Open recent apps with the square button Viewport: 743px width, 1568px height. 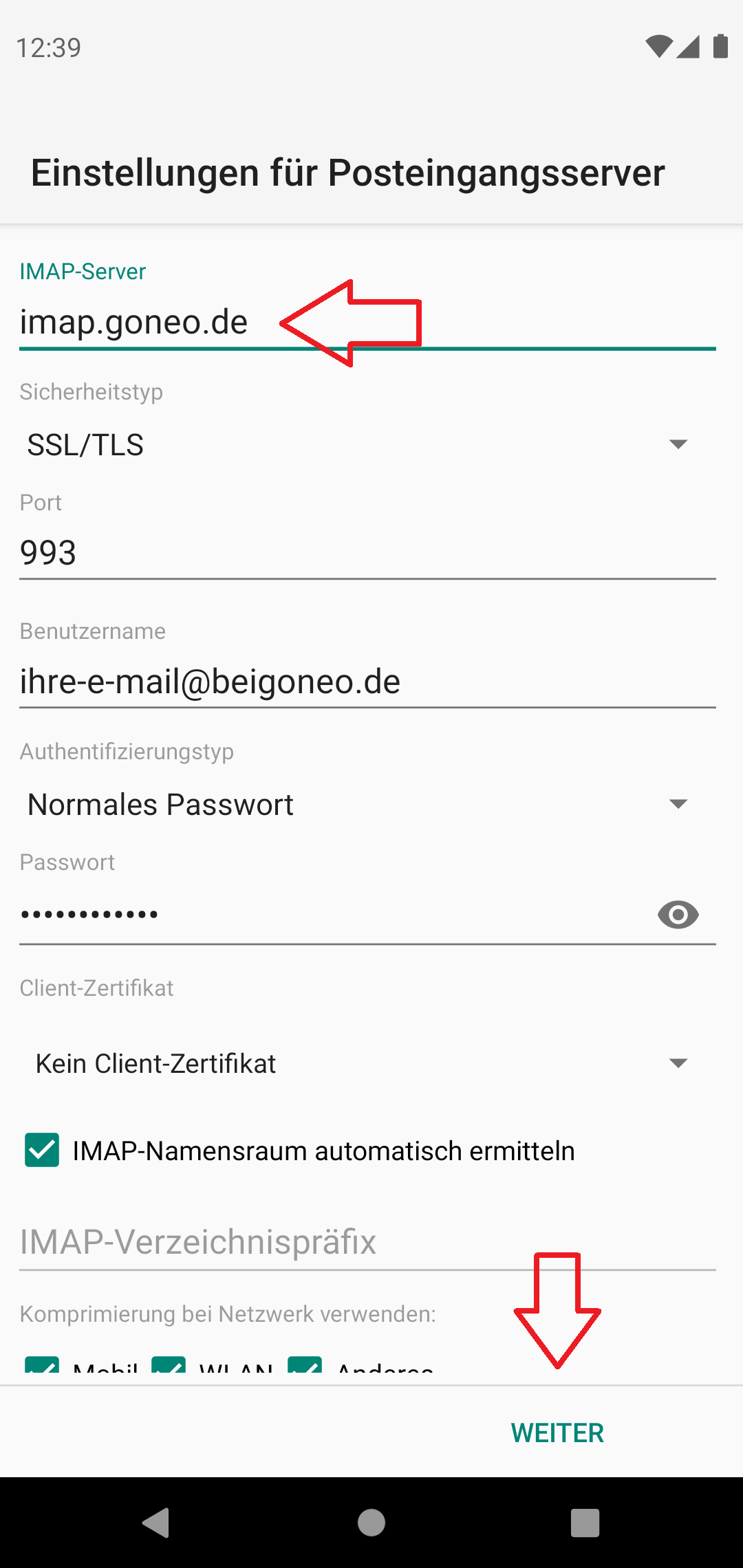(585, 1523)
